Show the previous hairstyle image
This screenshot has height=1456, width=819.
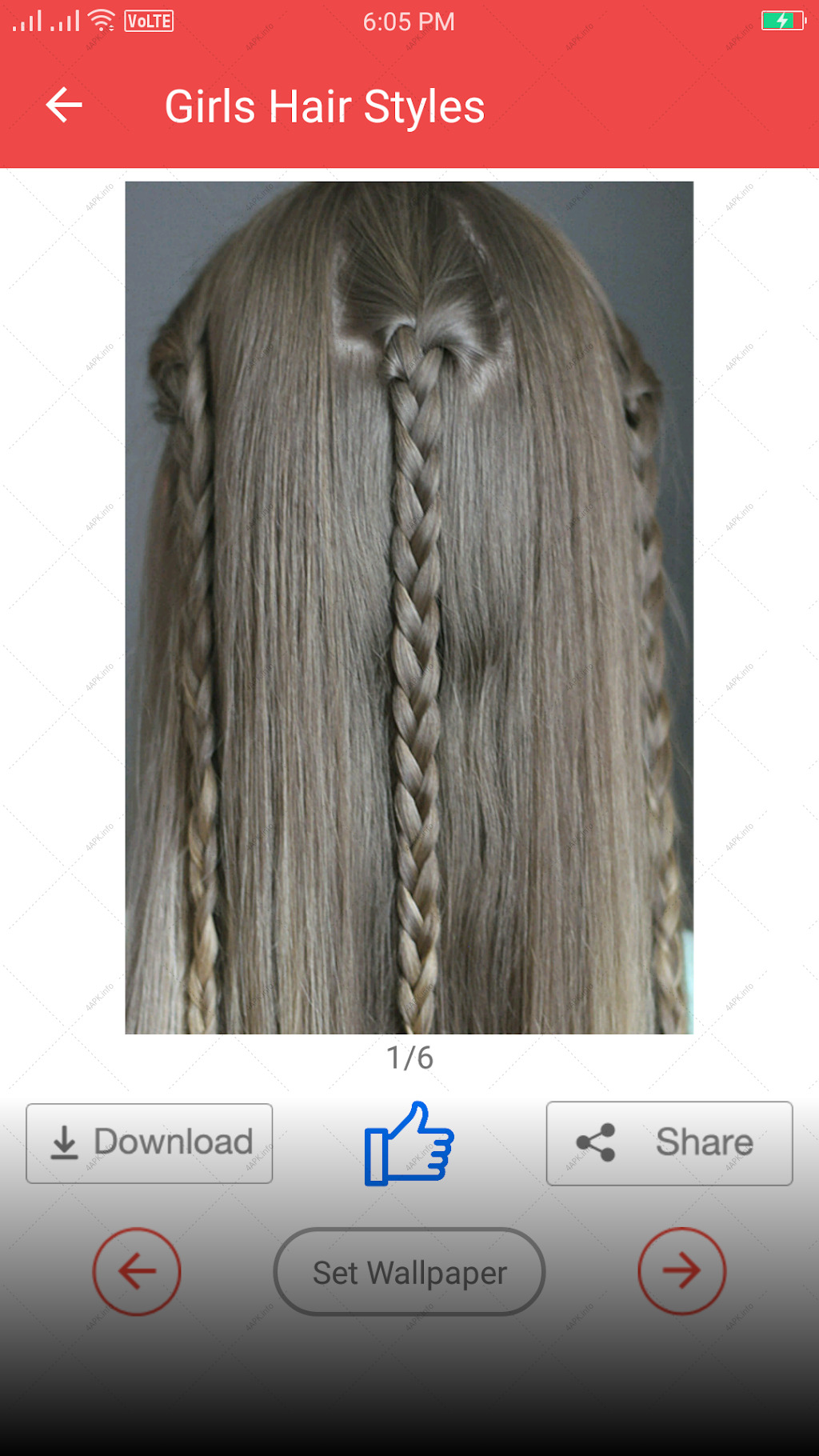pyautogui.click(x=137, y=1271)
